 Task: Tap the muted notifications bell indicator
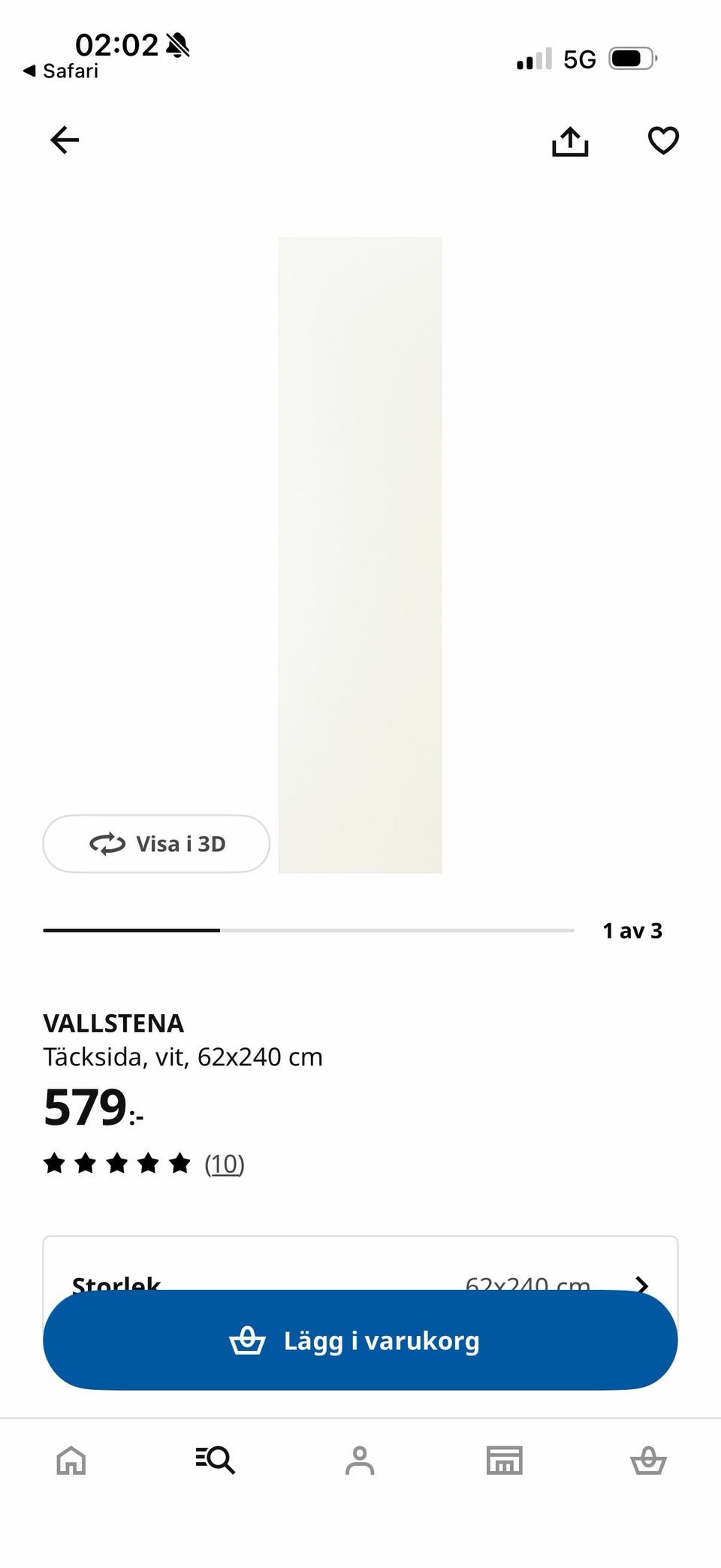coord(178,44)
